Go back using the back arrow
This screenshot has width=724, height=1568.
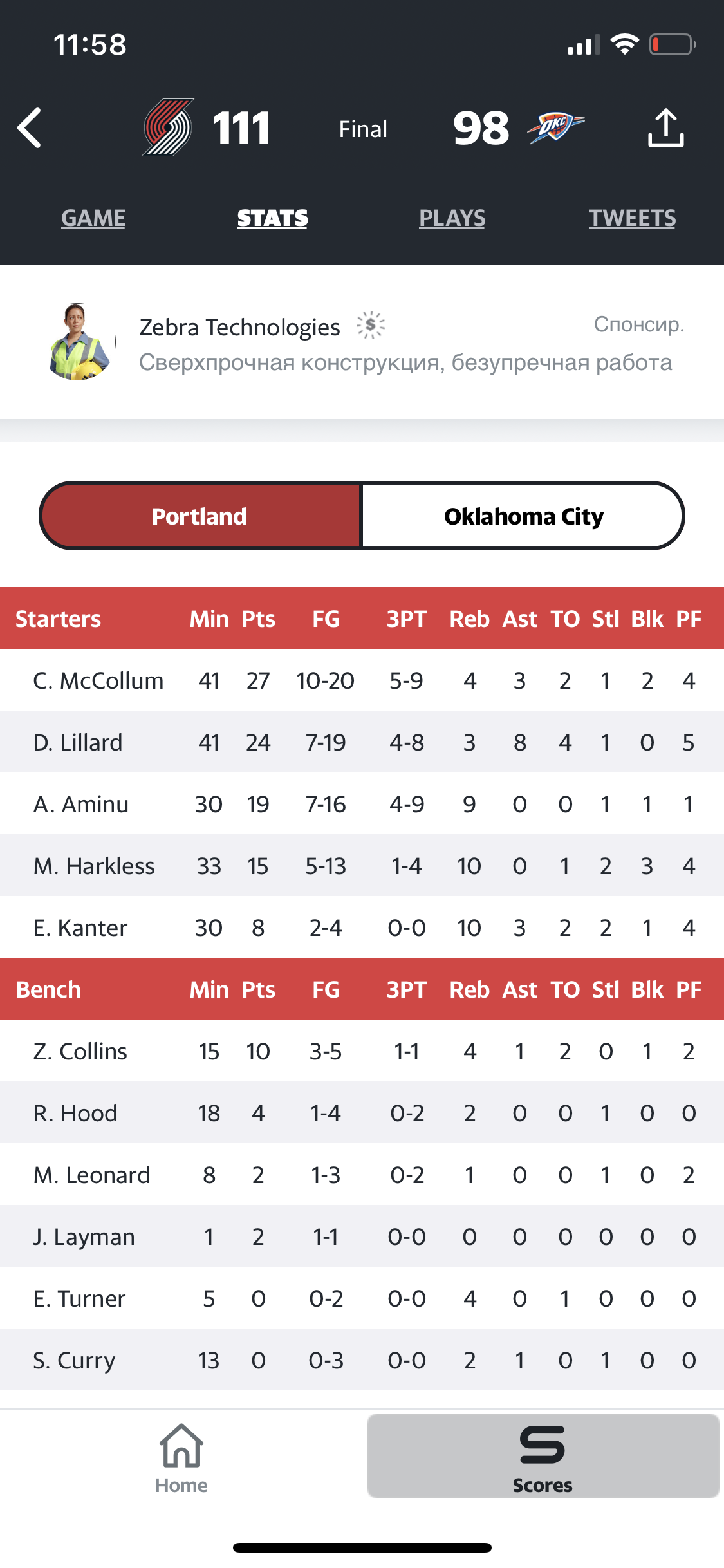point(30,128)
